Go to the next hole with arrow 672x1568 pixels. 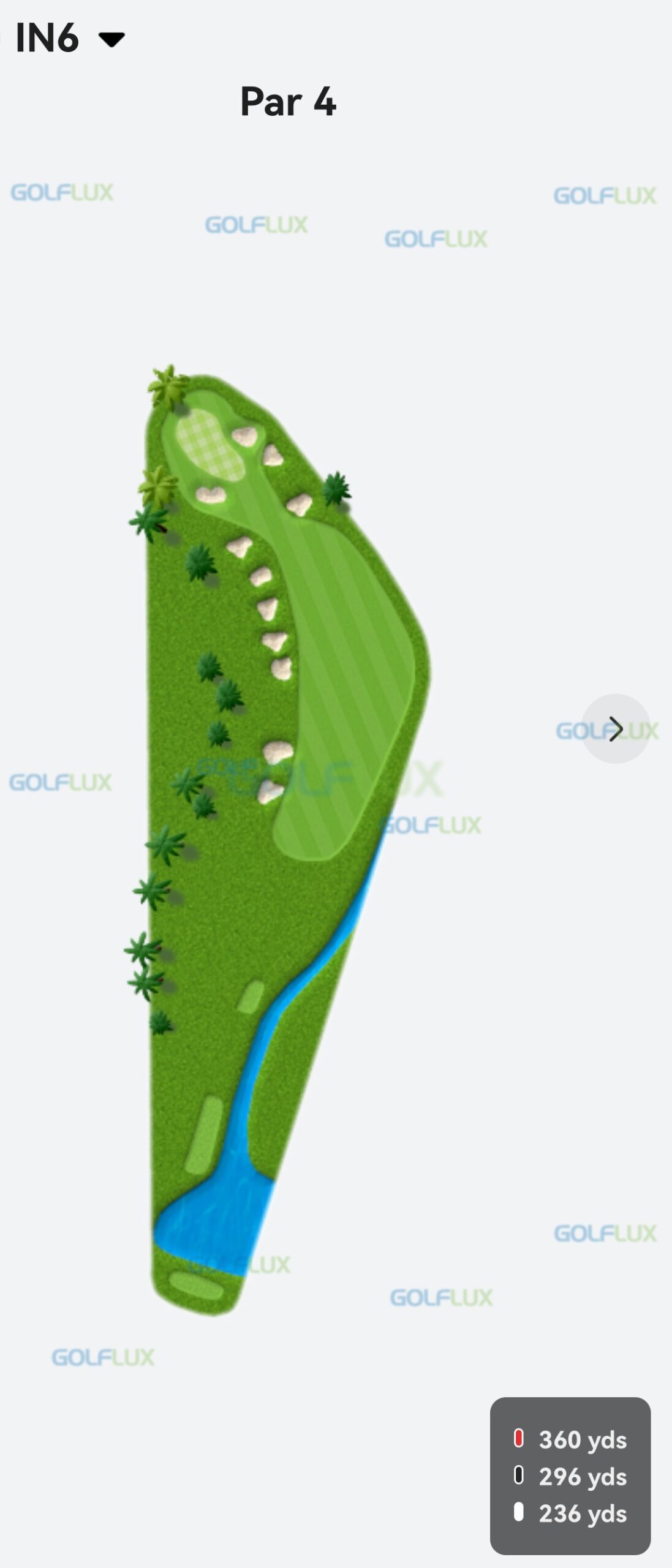[615, 728]
